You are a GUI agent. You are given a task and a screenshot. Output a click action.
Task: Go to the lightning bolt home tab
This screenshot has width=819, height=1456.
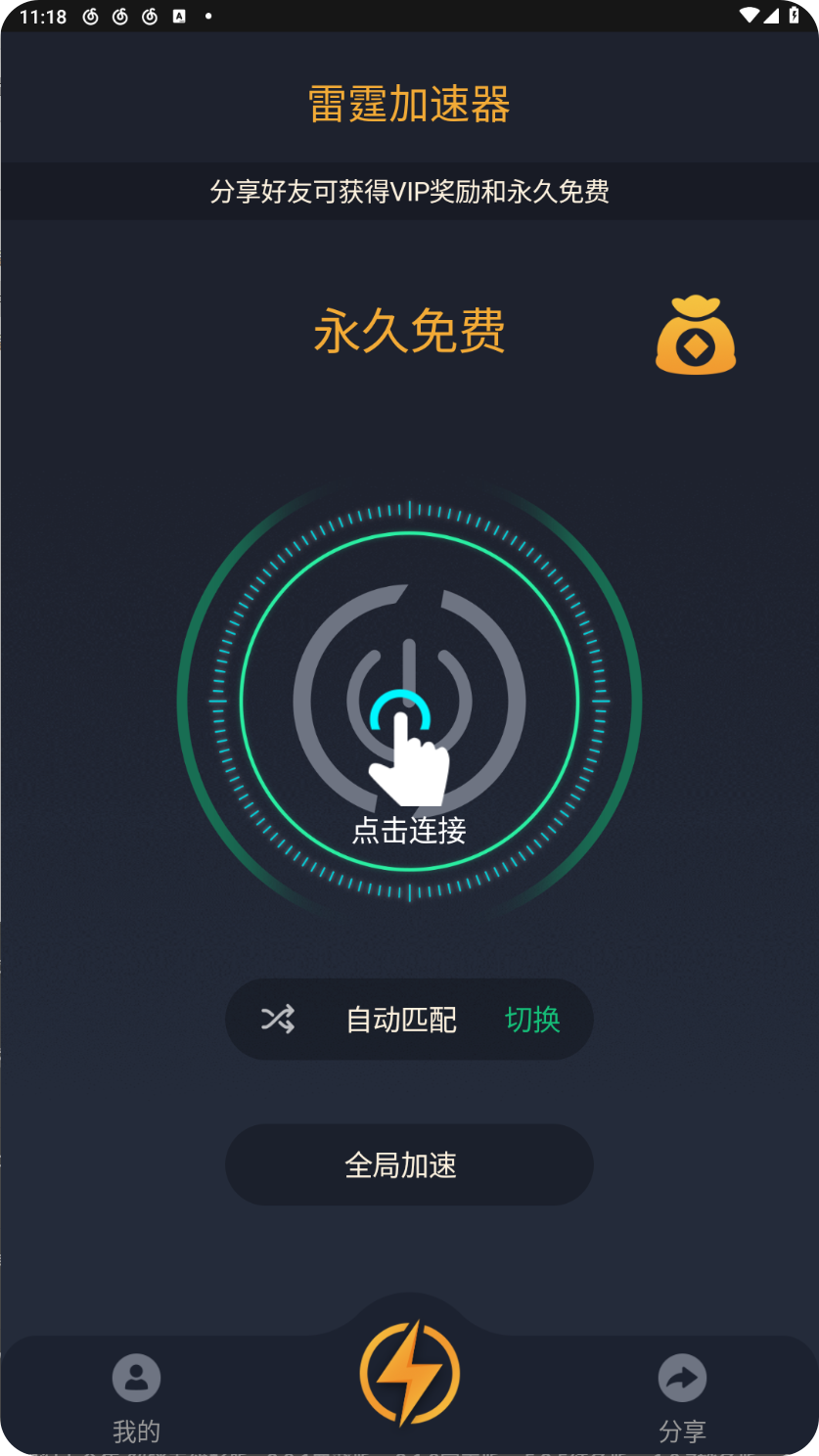pyautogui.click(x=409, y=1373)
